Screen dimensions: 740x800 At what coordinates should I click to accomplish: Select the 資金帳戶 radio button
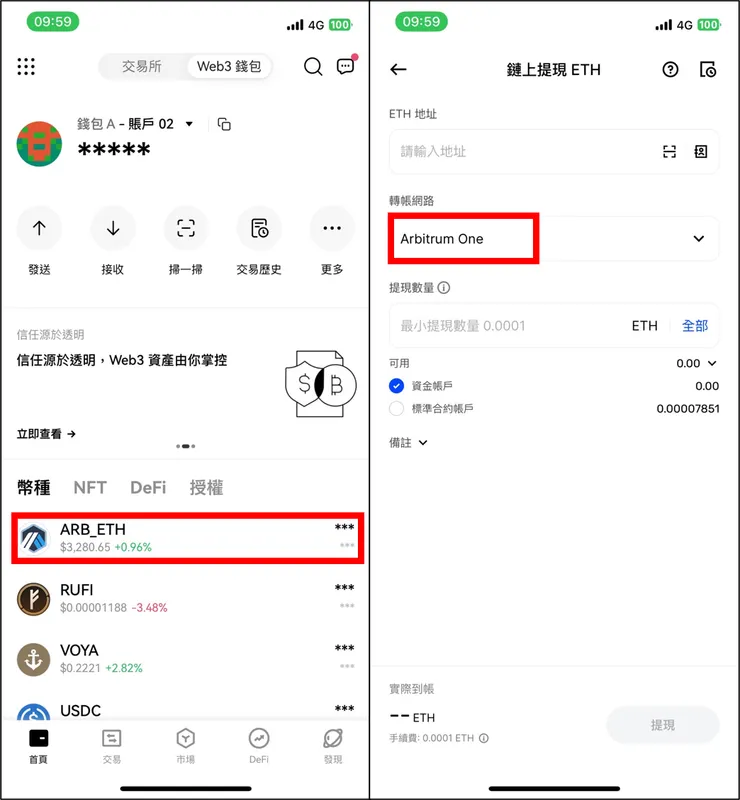398,386
